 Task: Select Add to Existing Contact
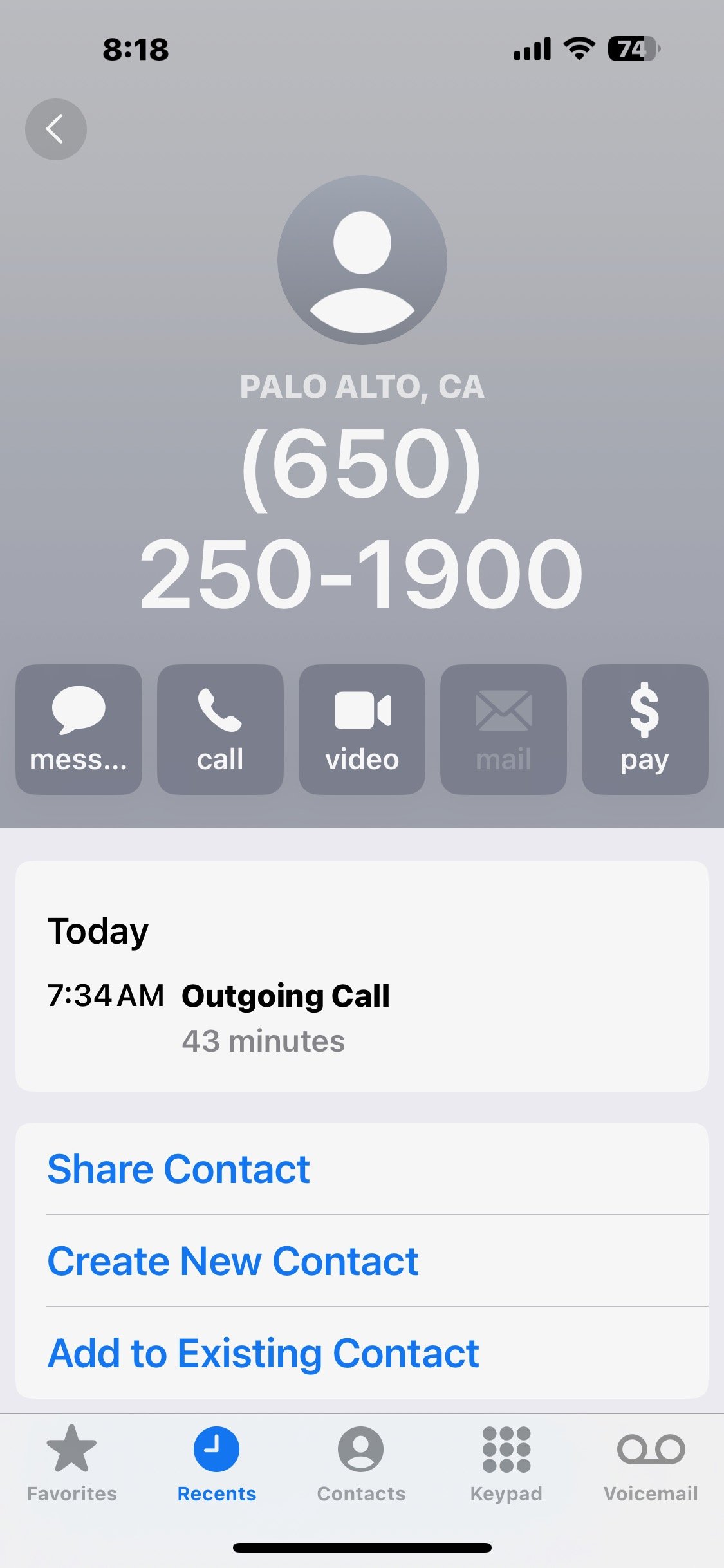[263, 1353]
